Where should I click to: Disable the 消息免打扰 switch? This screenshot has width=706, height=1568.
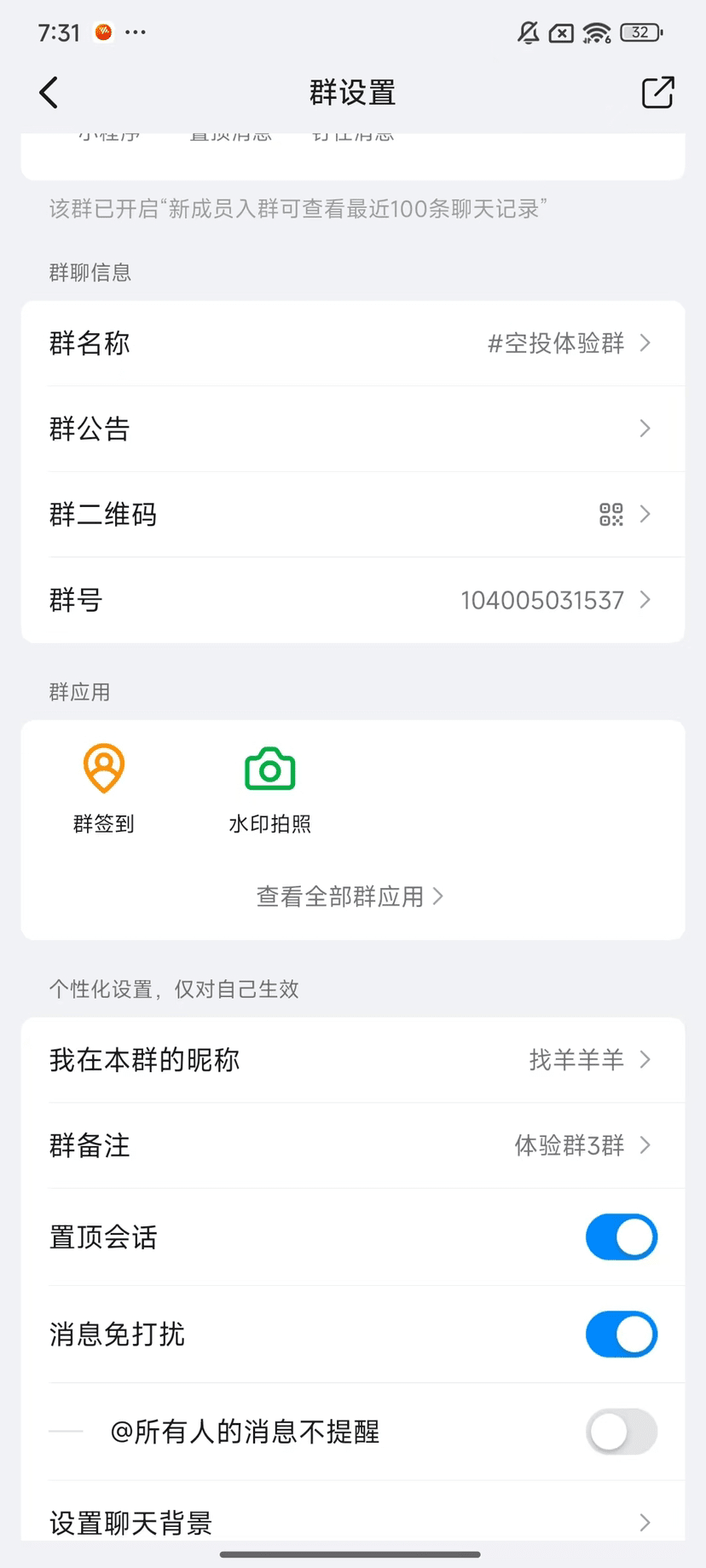click(621, 1335)
